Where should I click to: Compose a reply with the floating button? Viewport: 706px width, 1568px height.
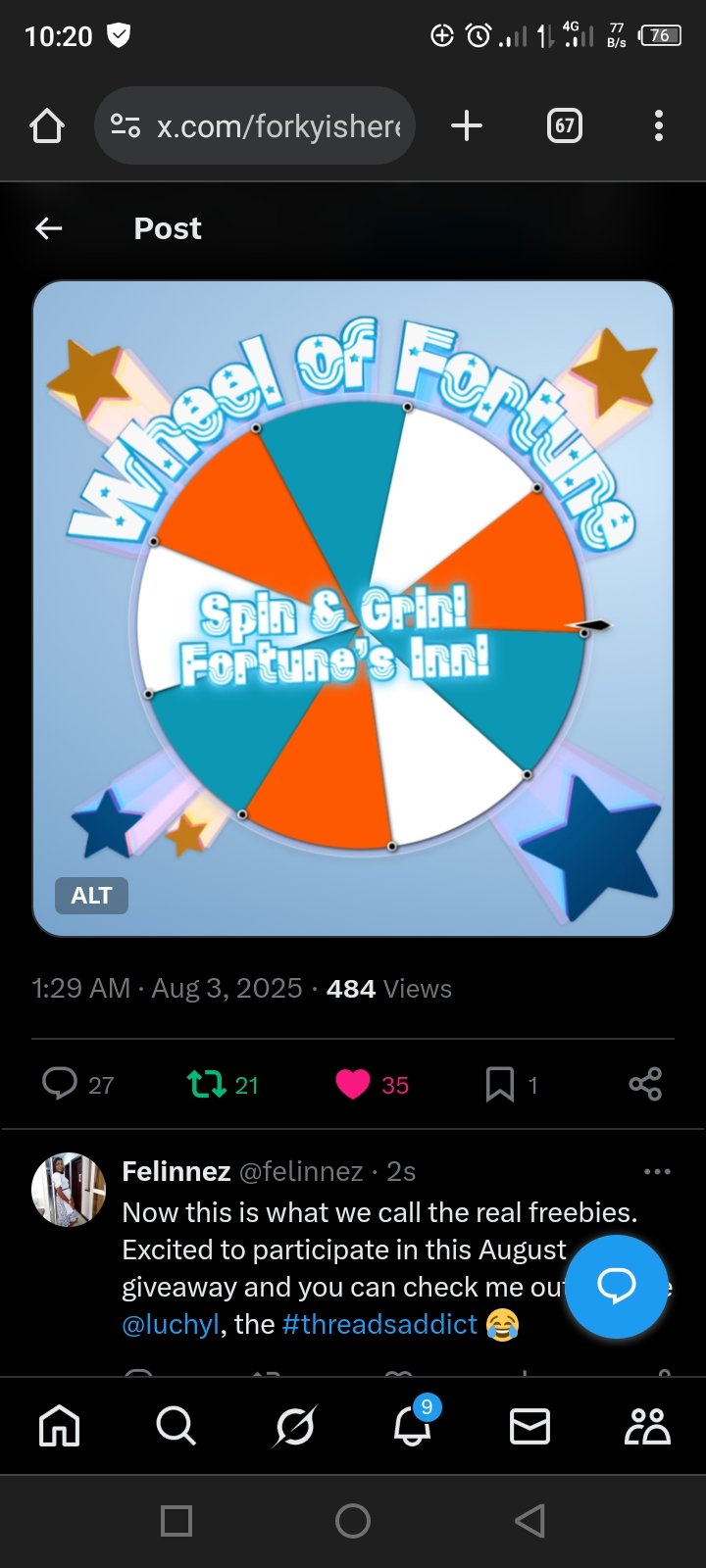[616, 1286]
